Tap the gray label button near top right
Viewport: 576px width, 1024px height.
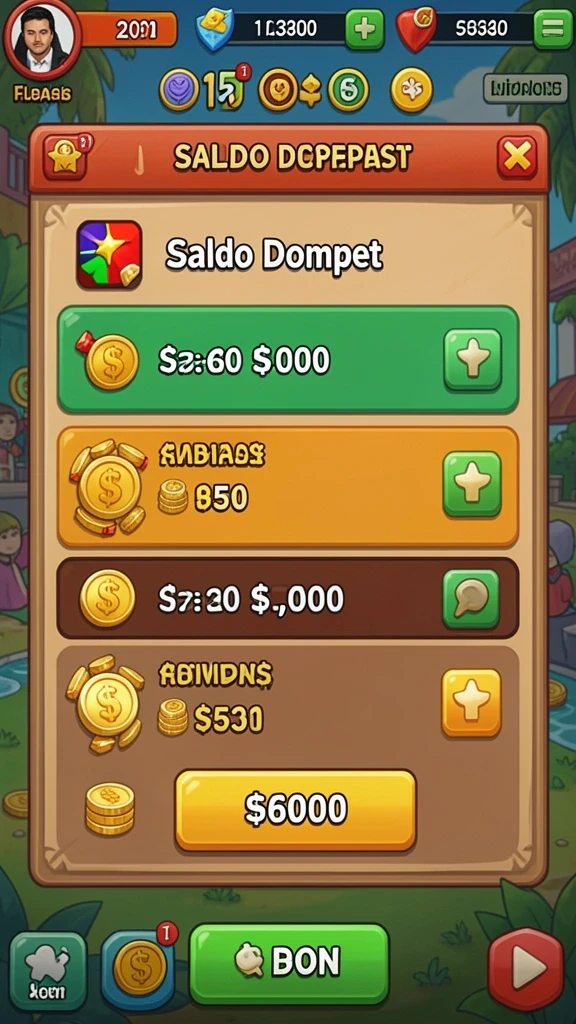(x=525, y=89)
